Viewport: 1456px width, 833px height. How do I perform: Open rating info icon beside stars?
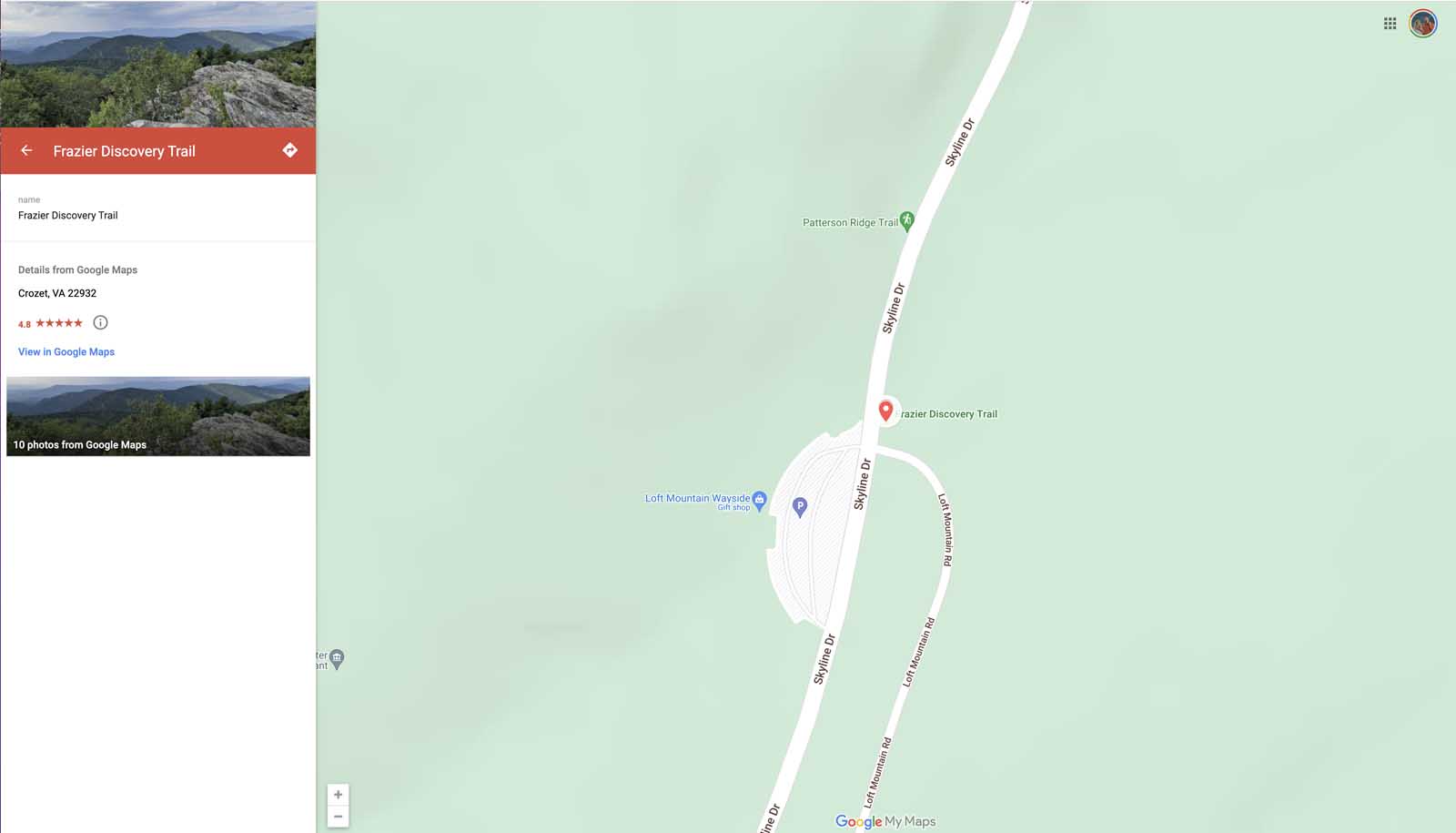click(x=101, y=322)
